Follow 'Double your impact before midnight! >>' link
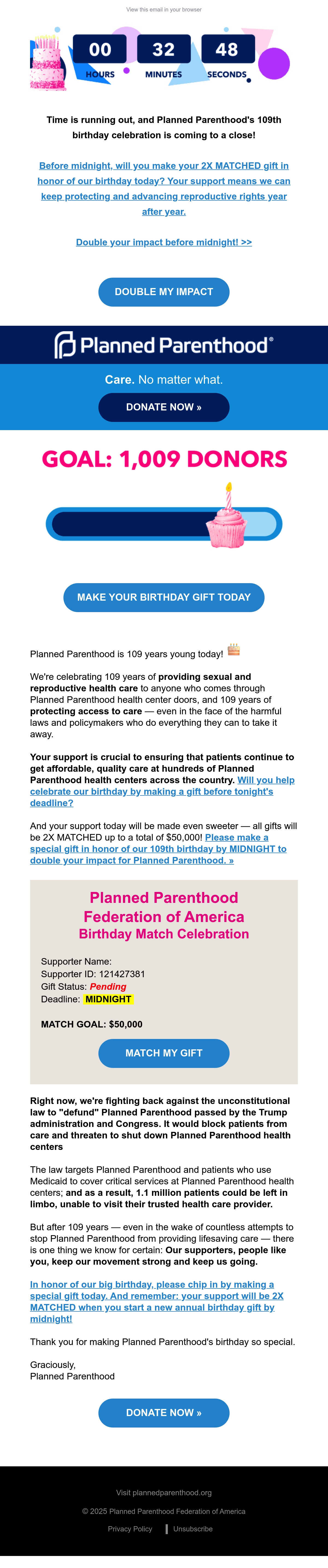The width and height of the screenshot is (328, 1568). [164, 242]
